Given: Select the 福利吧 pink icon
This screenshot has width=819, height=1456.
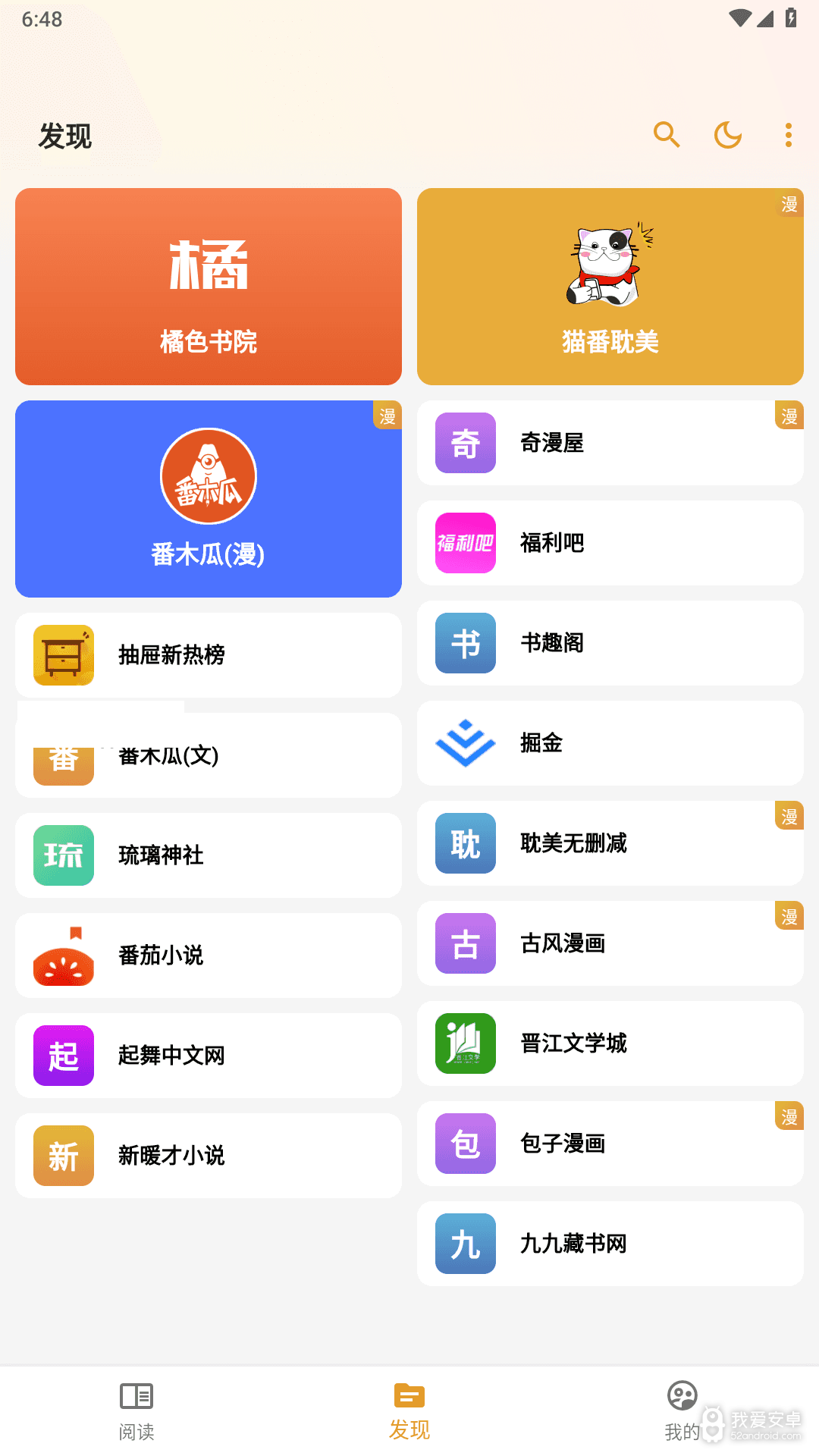Looking at the screenshot, I should (464, 543).
